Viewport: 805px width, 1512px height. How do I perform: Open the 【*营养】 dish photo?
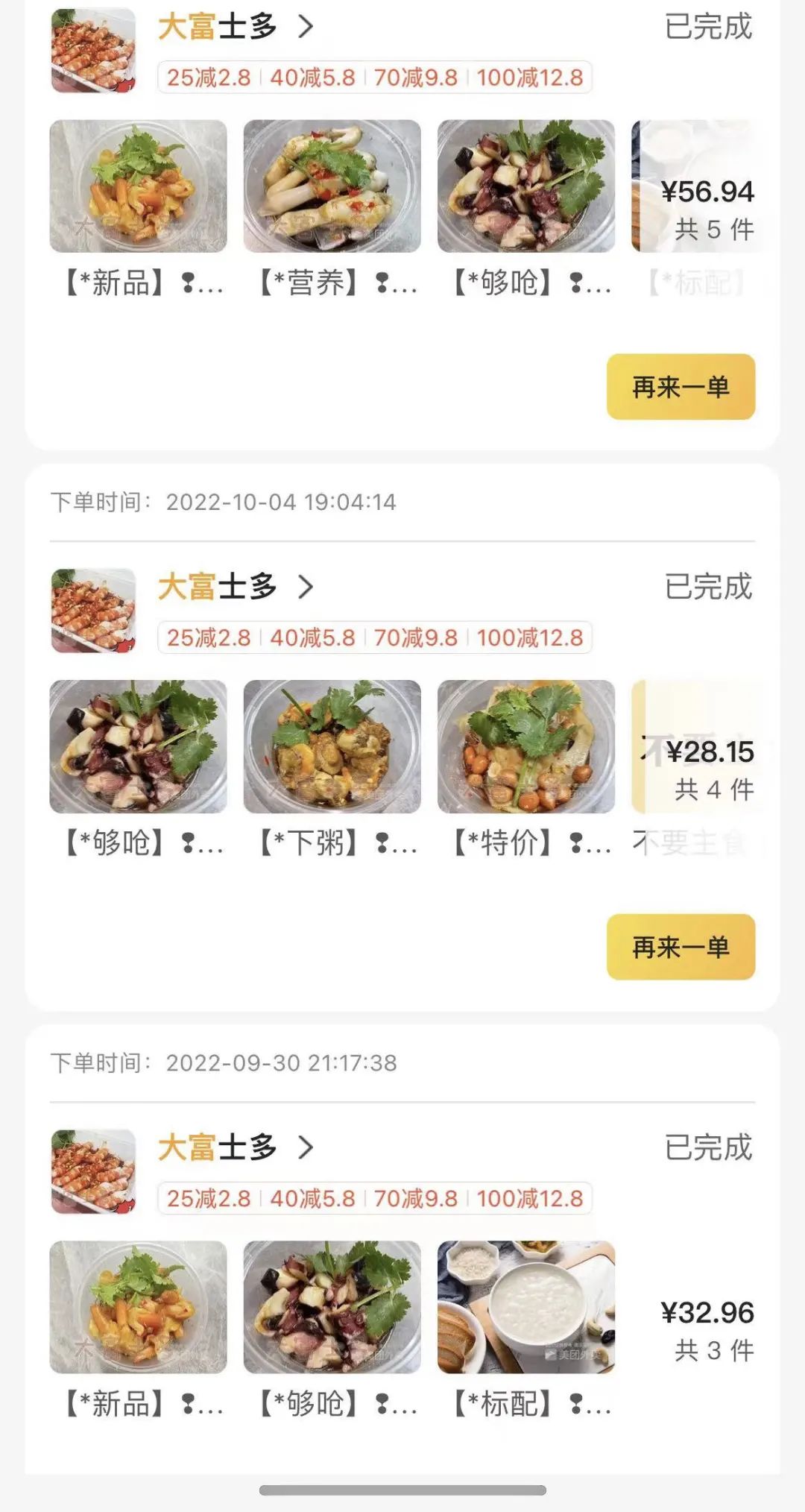pyautogui.click(x=332, y=186)
